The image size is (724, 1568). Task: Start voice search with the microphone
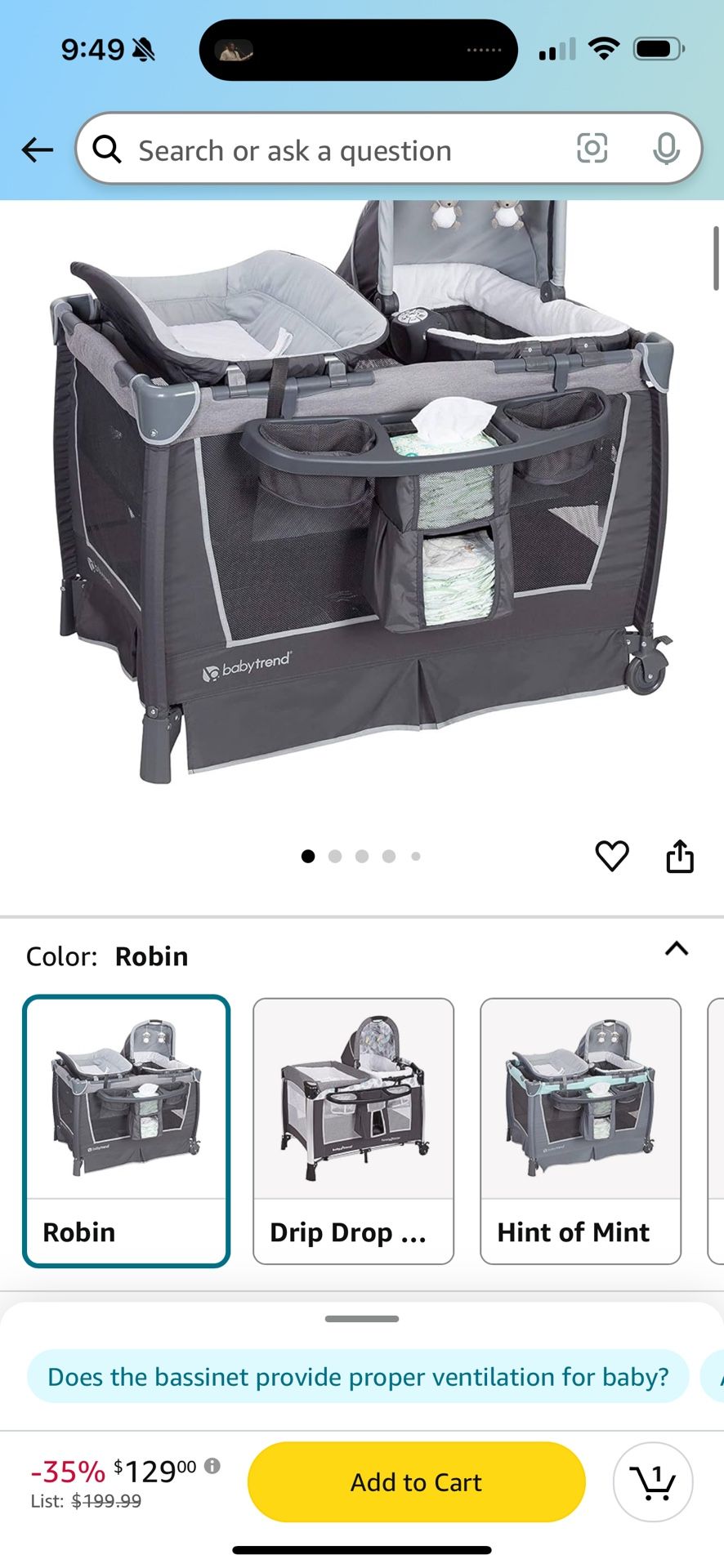tap(666, 149)
